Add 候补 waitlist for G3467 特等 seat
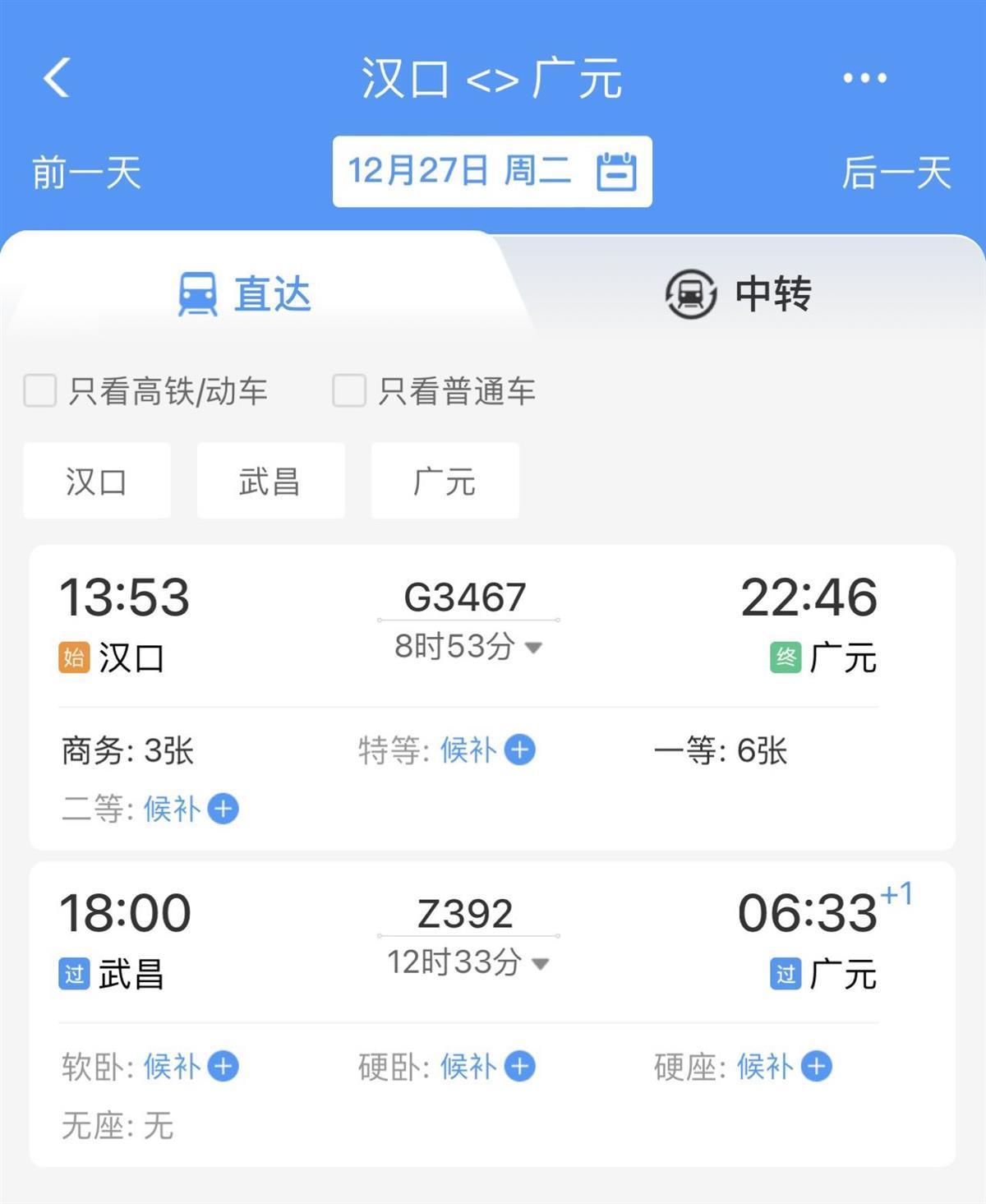Screen dimensions: 986x1204 click(519, 750)
